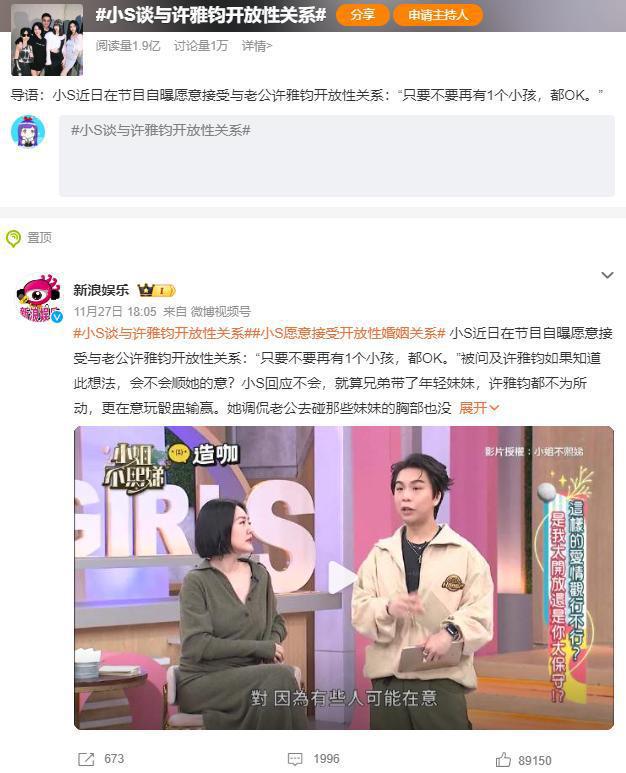
Task: Expand topic 详情 details
Action: [x=256, y=46]
